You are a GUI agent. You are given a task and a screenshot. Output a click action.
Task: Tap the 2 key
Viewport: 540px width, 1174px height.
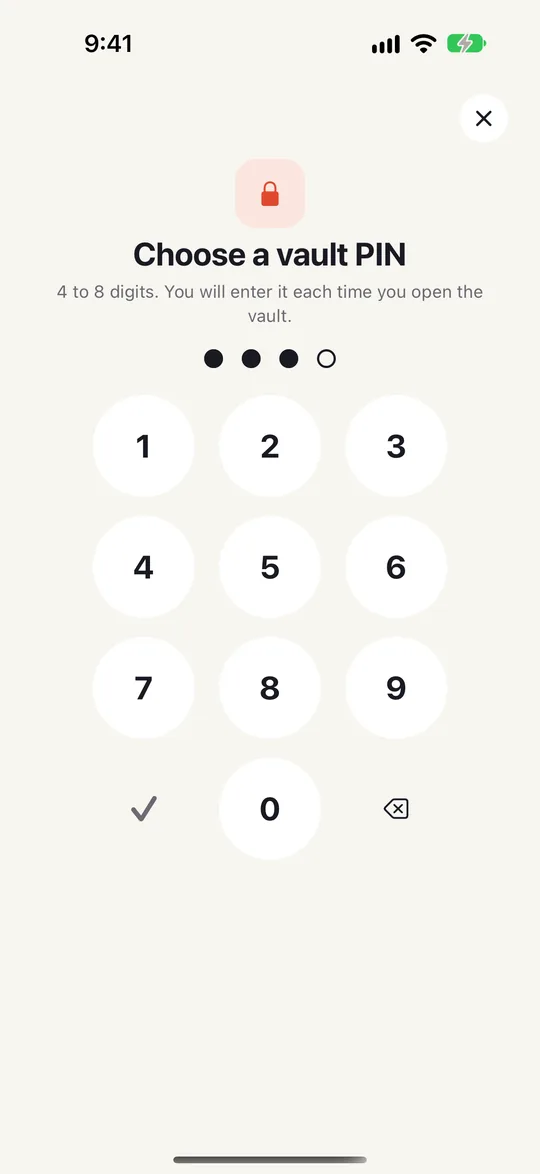[270, 446]
